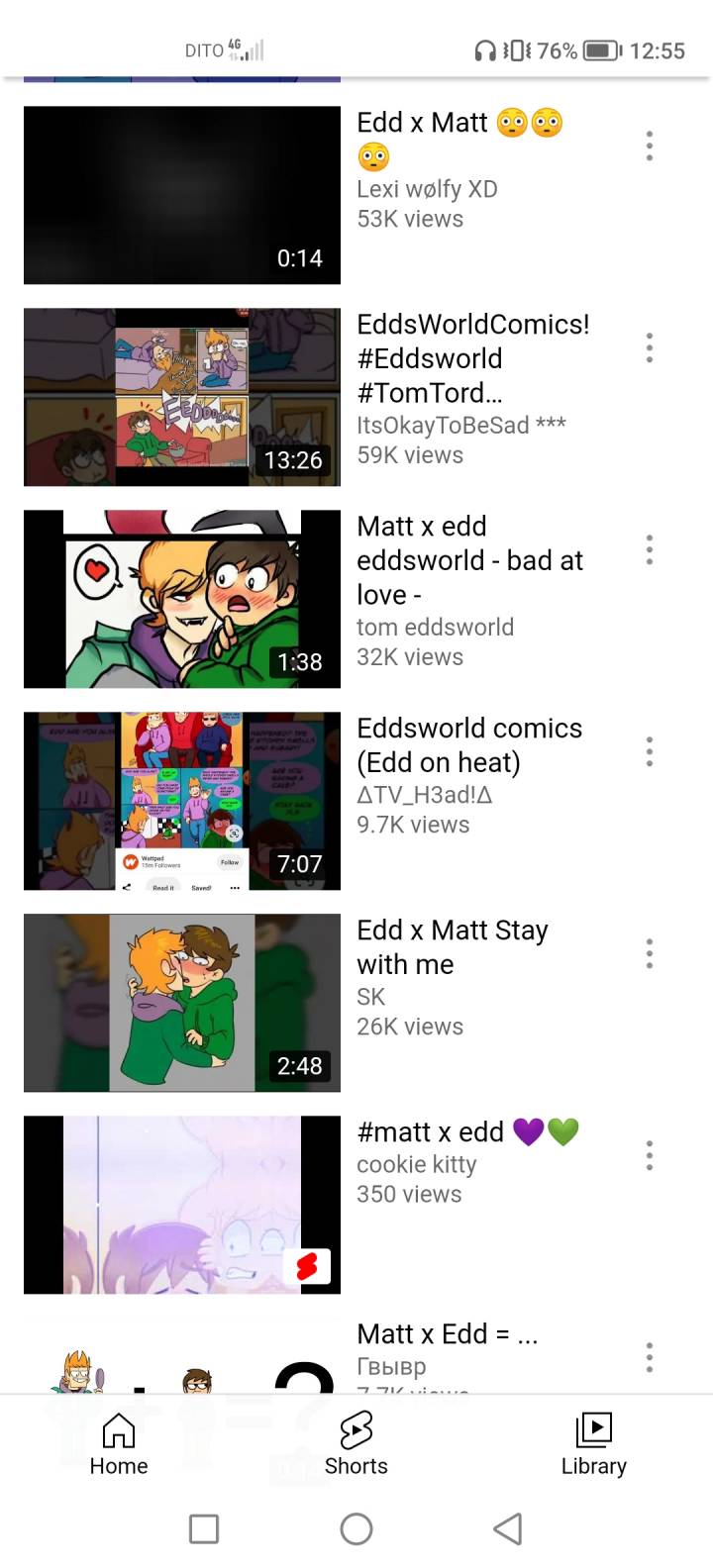Image resolution: width=713 pixels, height=1568 pixels.
Task: Open options for #matt x edd short
Action: [x=650, y=1155]
